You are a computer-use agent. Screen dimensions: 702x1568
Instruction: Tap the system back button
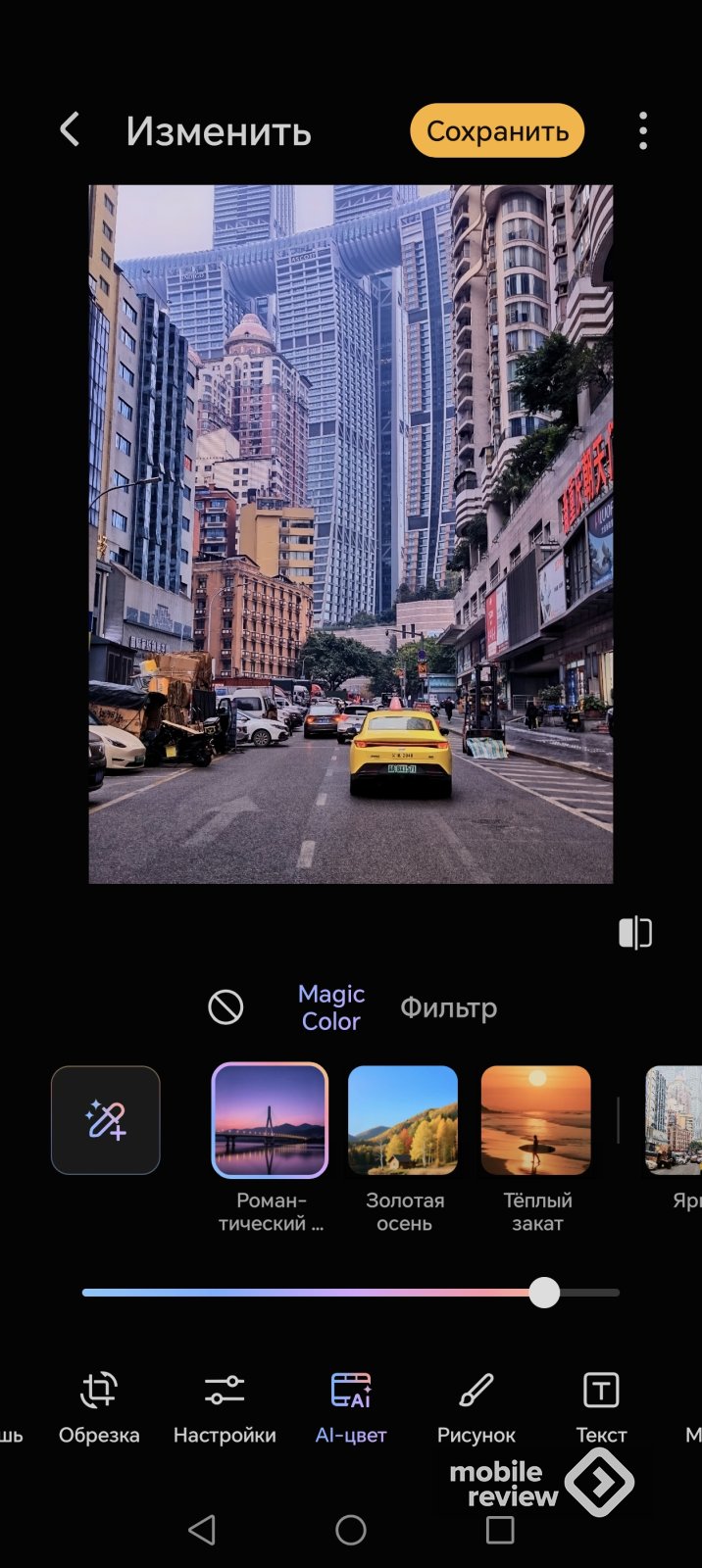point(202,1530)
